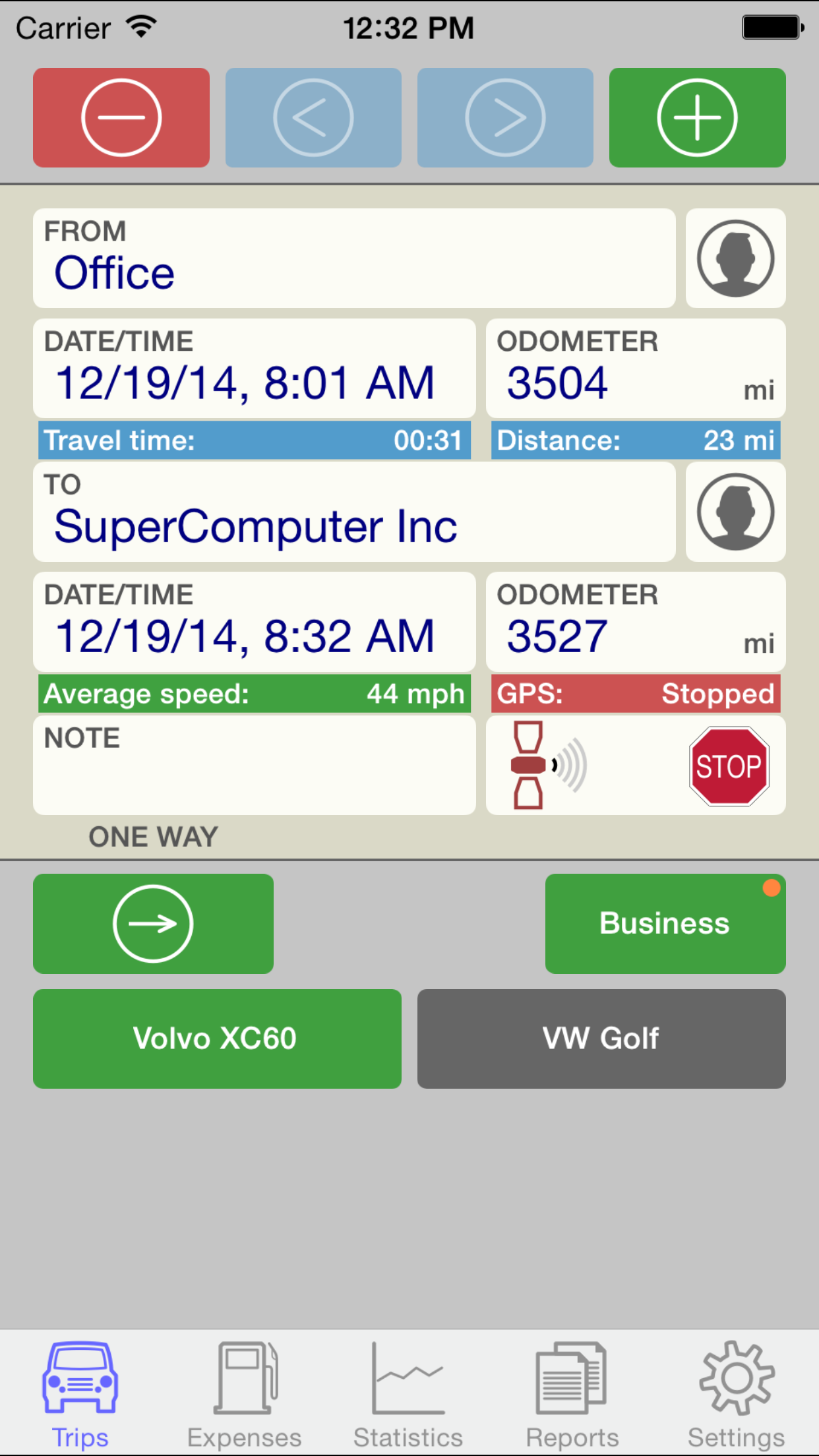This screenshot has width=819, height=1456.
Task: Toggle the Business trip category
Action: [665, 923]
